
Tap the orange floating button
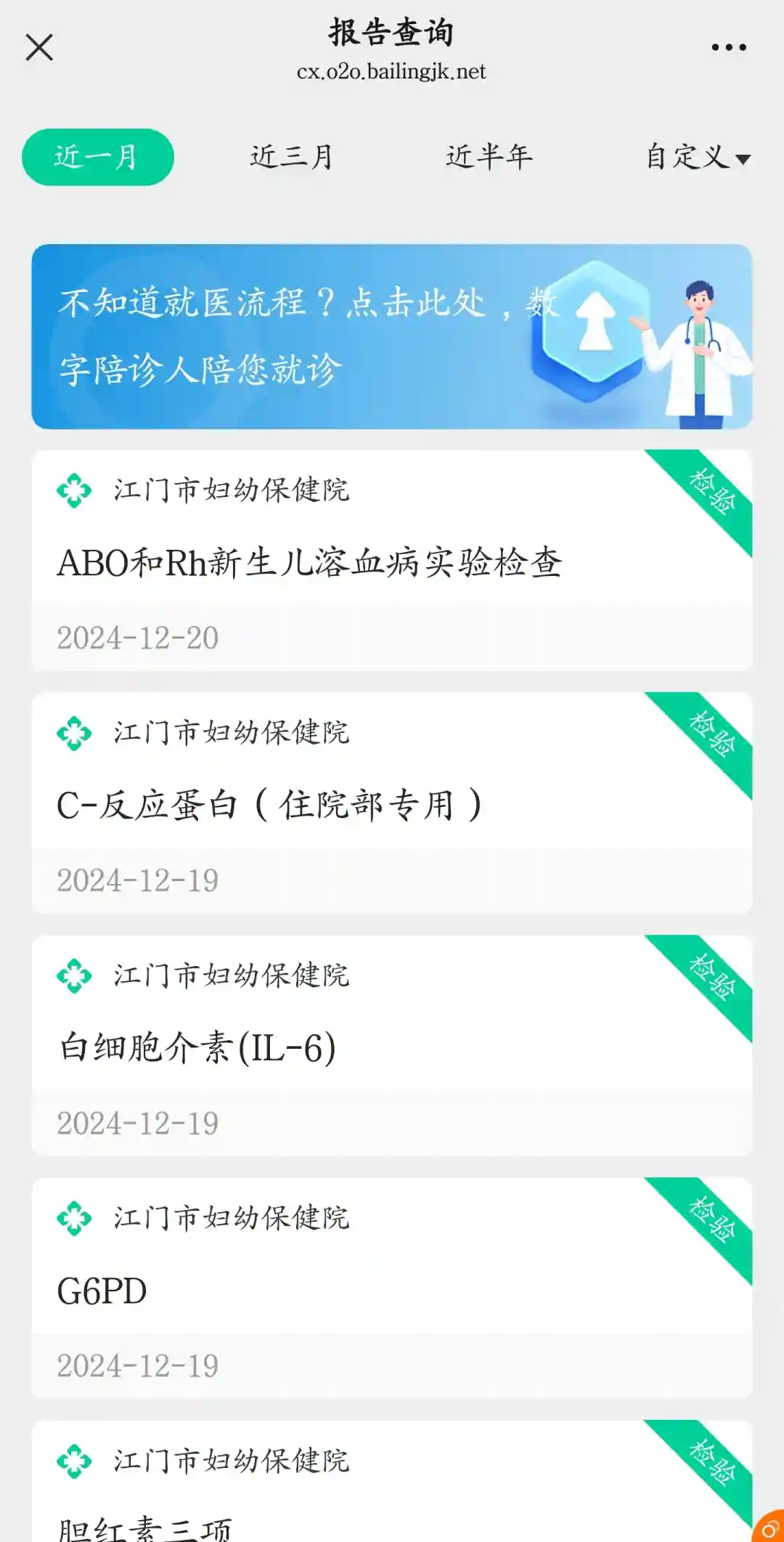click(769, 1527)
